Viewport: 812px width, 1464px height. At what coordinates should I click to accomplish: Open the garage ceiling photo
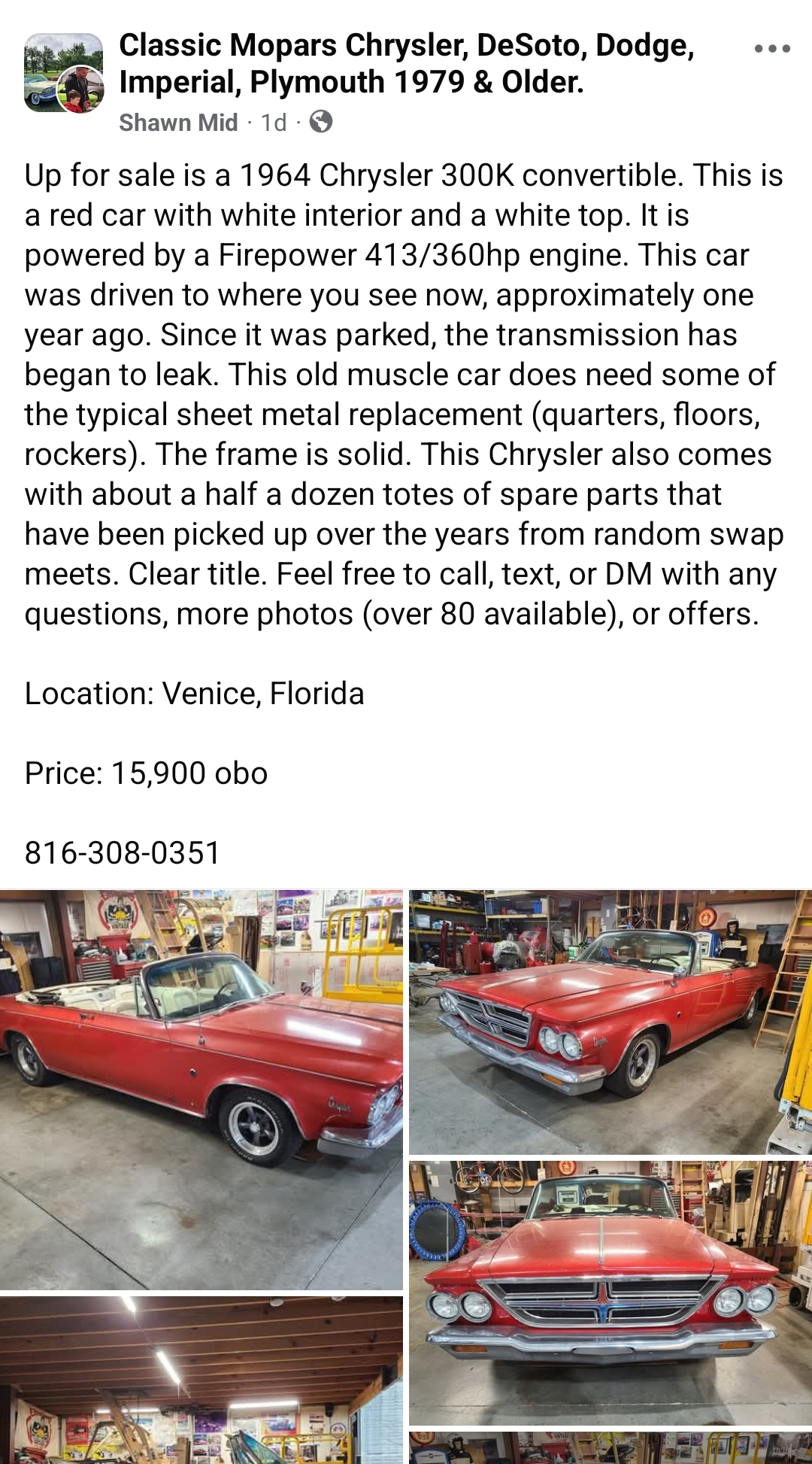click(x=201, y=1379)
